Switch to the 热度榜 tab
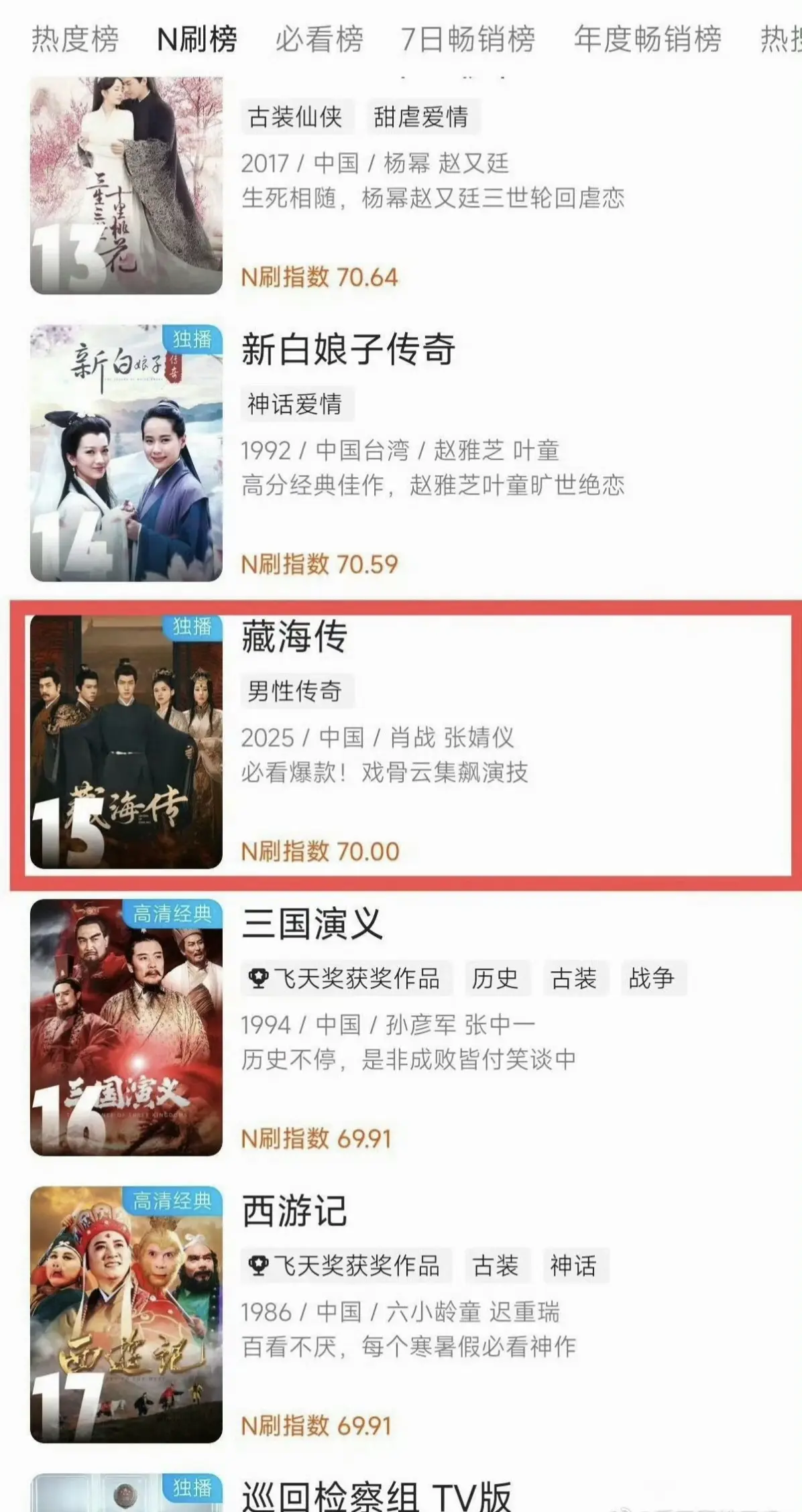Image resolution: width=802 pixels, height=1512 pixels. point(74,40)
